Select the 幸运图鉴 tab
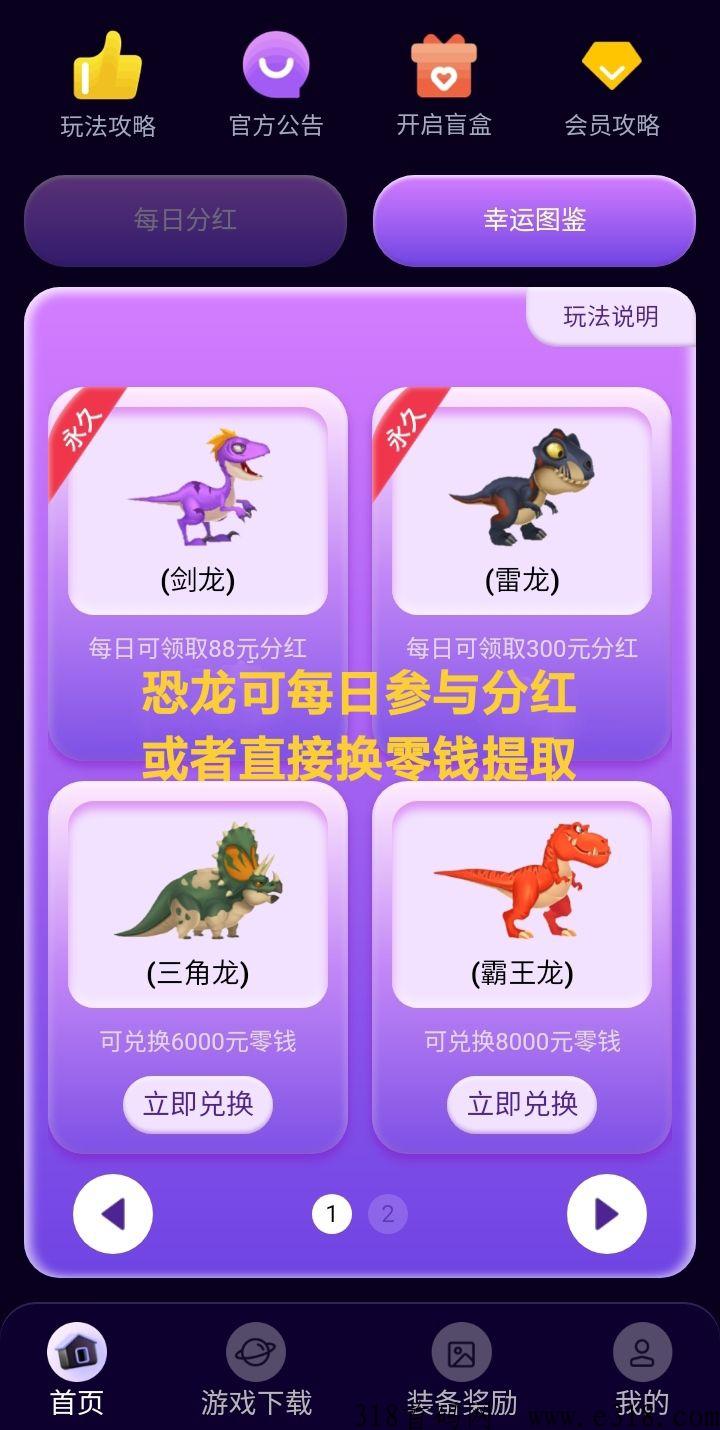 [x=534, y=220]
